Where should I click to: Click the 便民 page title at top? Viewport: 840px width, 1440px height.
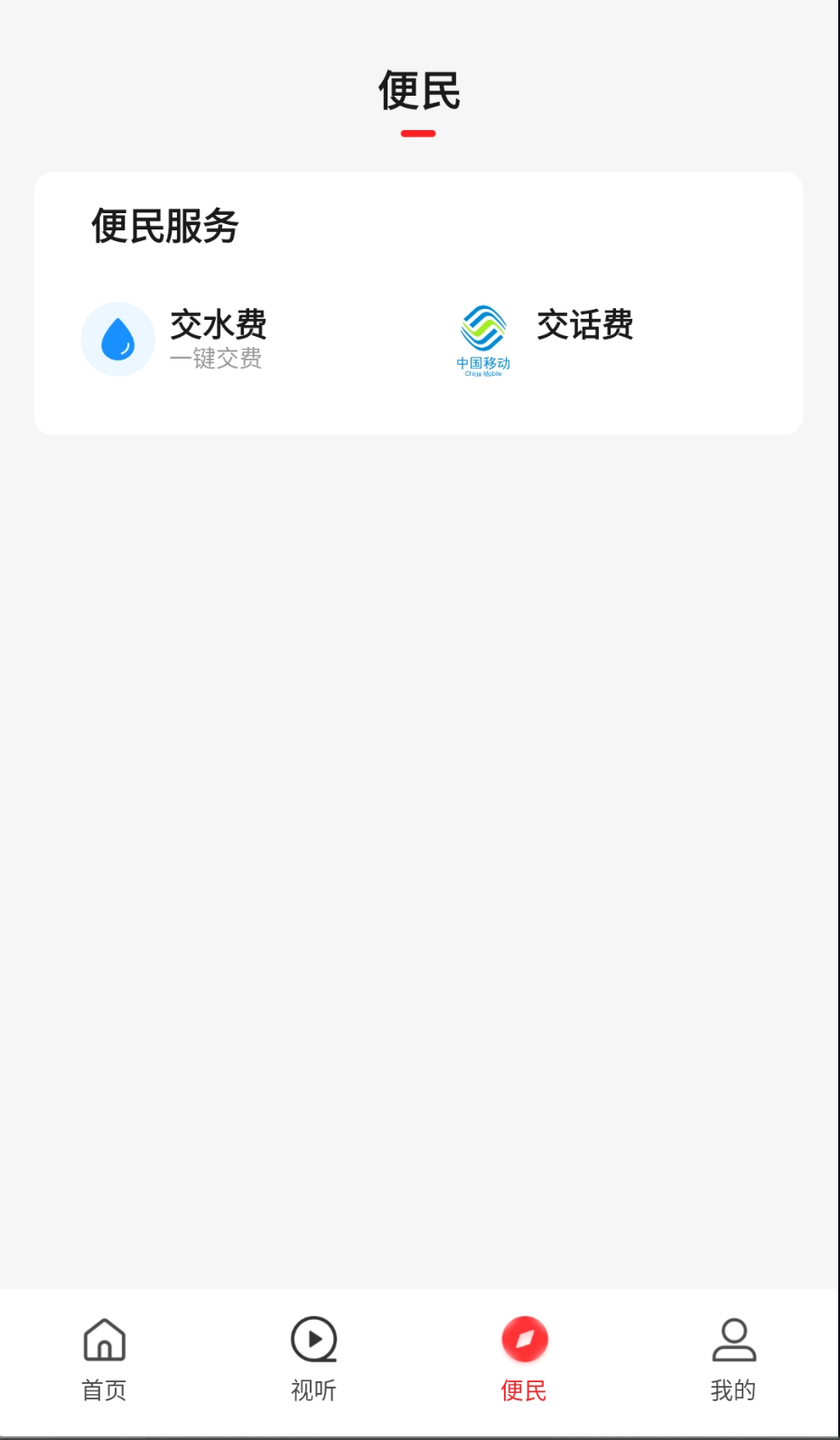419,89
